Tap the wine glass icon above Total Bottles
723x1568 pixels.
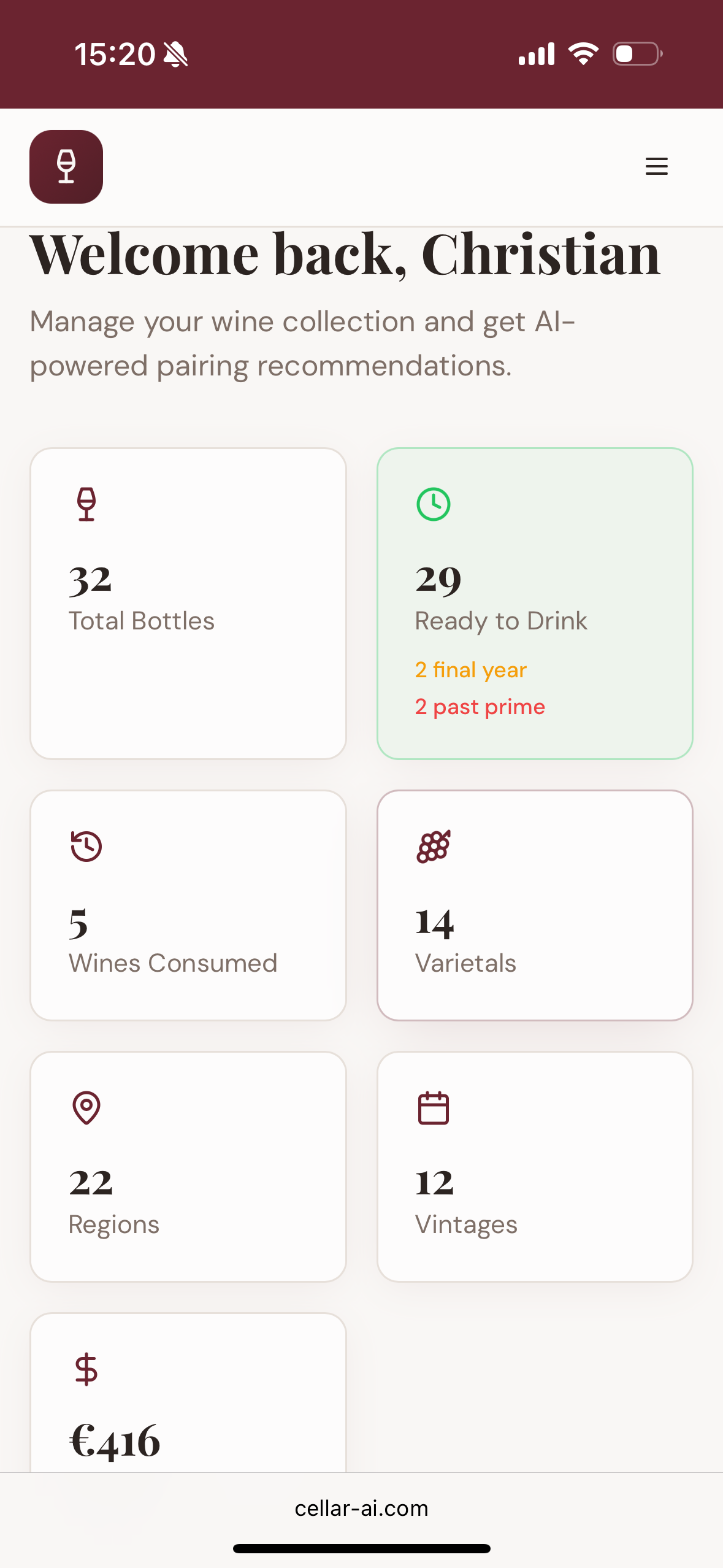point(86,504)
